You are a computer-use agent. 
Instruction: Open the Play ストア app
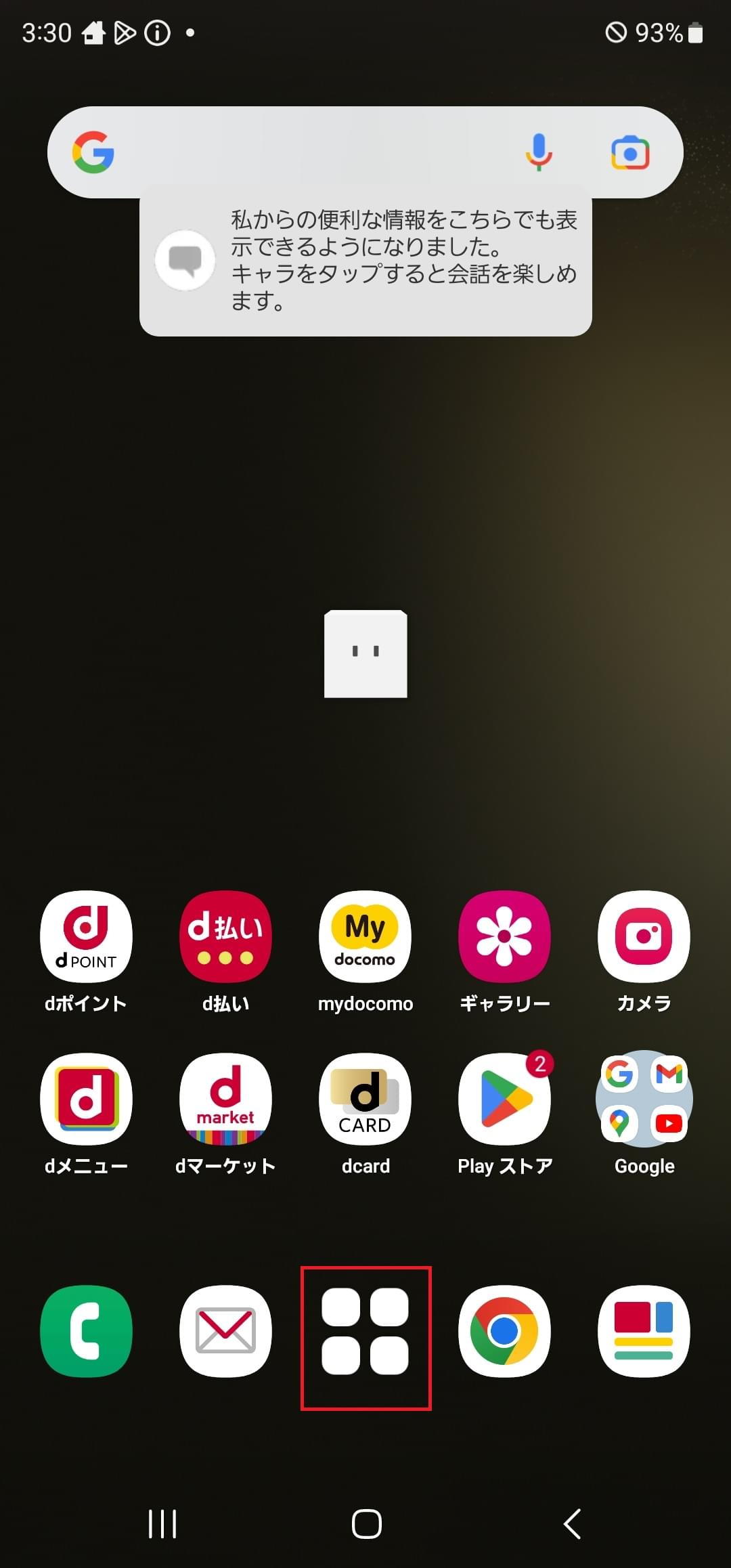tap(504, 1099)
